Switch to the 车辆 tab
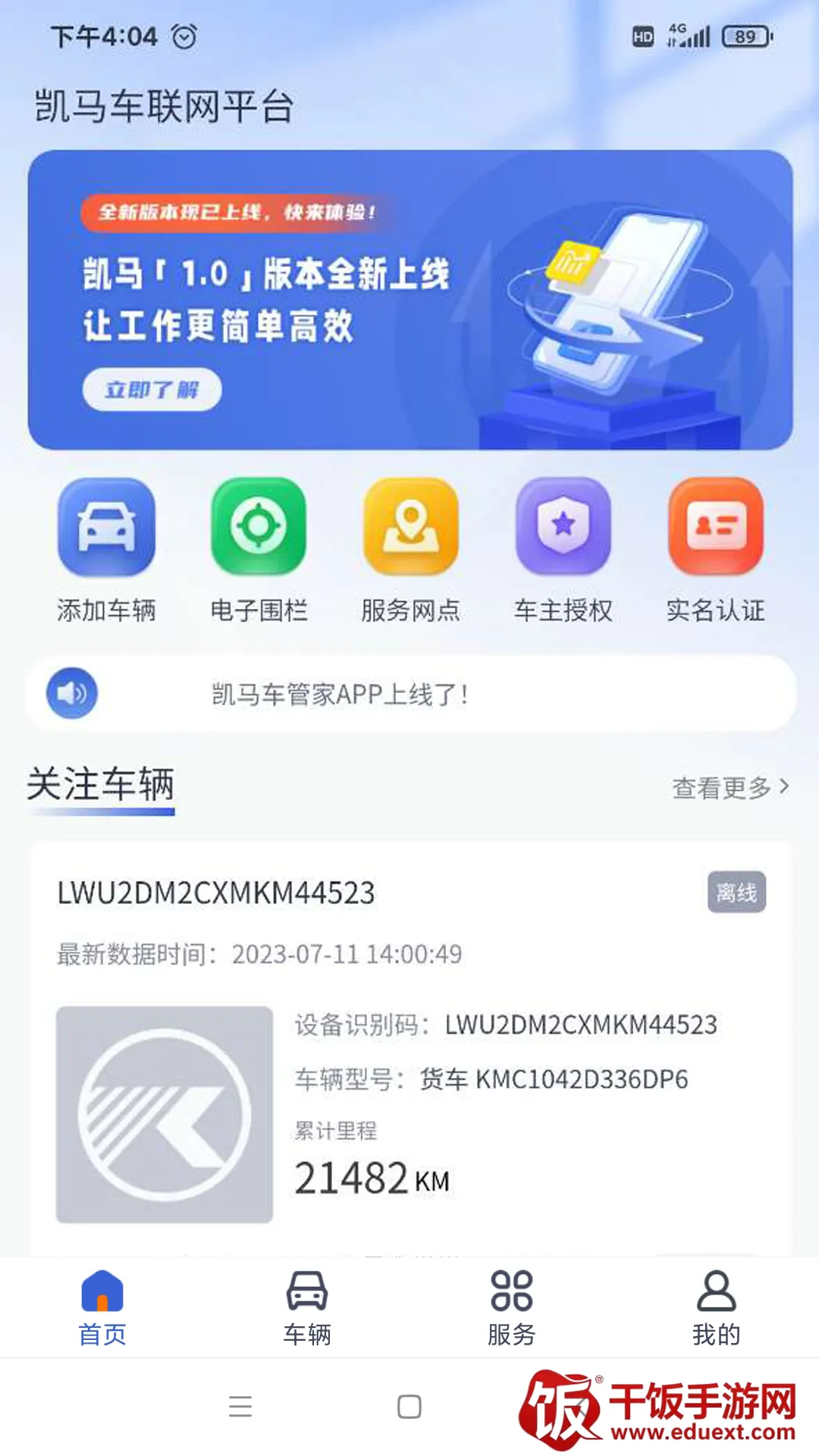This screenshot has height=1456, width=819. pos(307,1307)
